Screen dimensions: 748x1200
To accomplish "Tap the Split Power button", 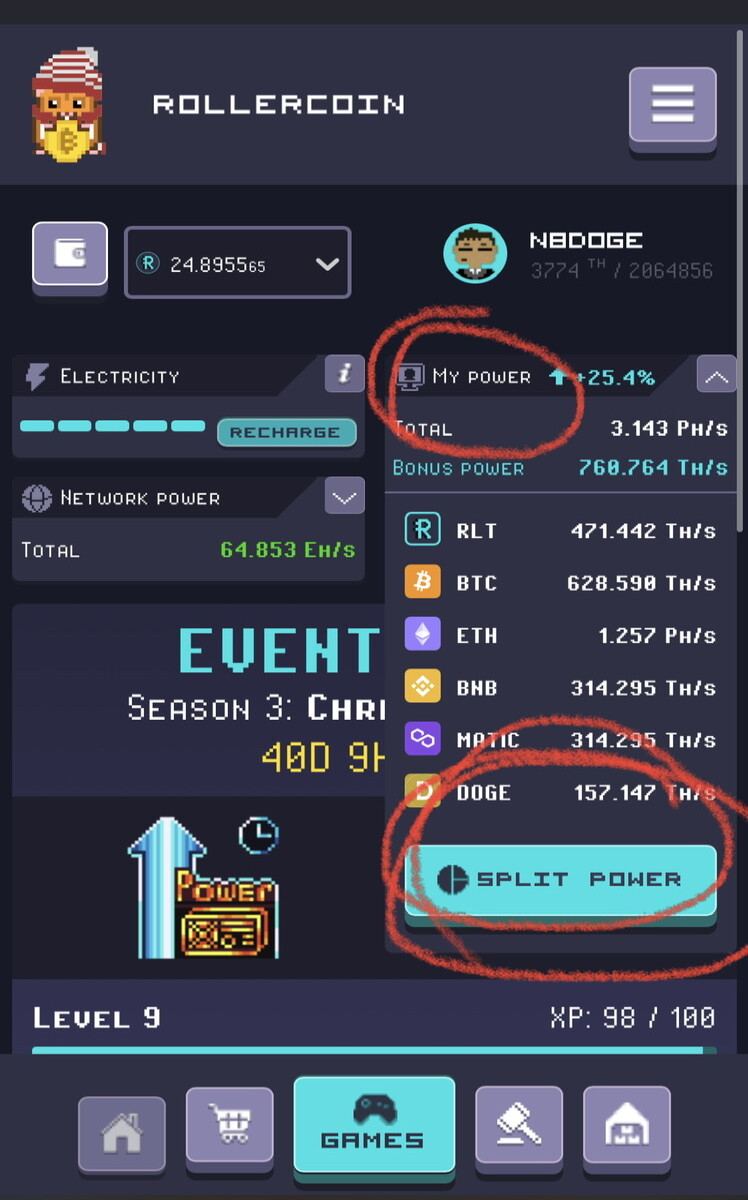I will [560, 881].
